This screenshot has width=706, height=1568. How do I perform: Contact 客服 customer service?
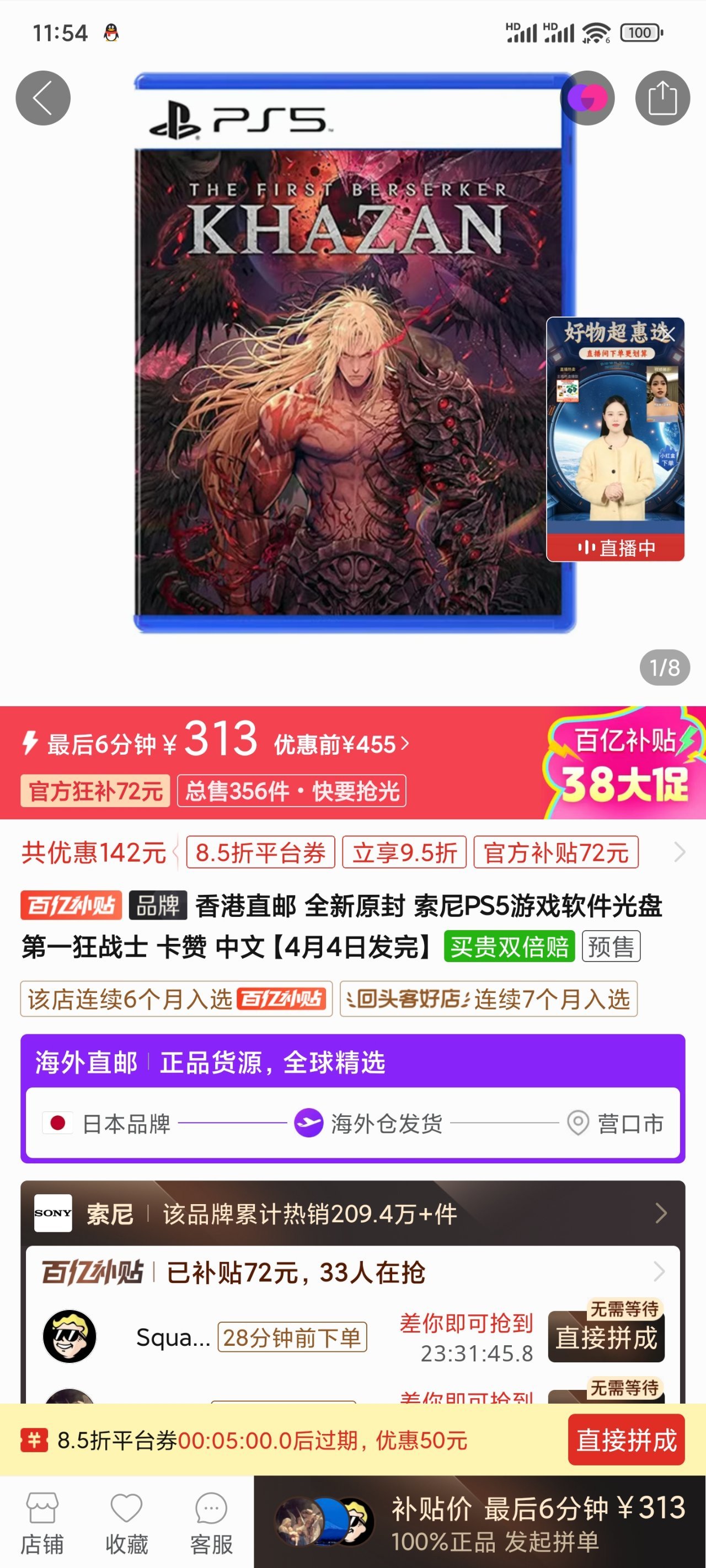[211, 1522]
